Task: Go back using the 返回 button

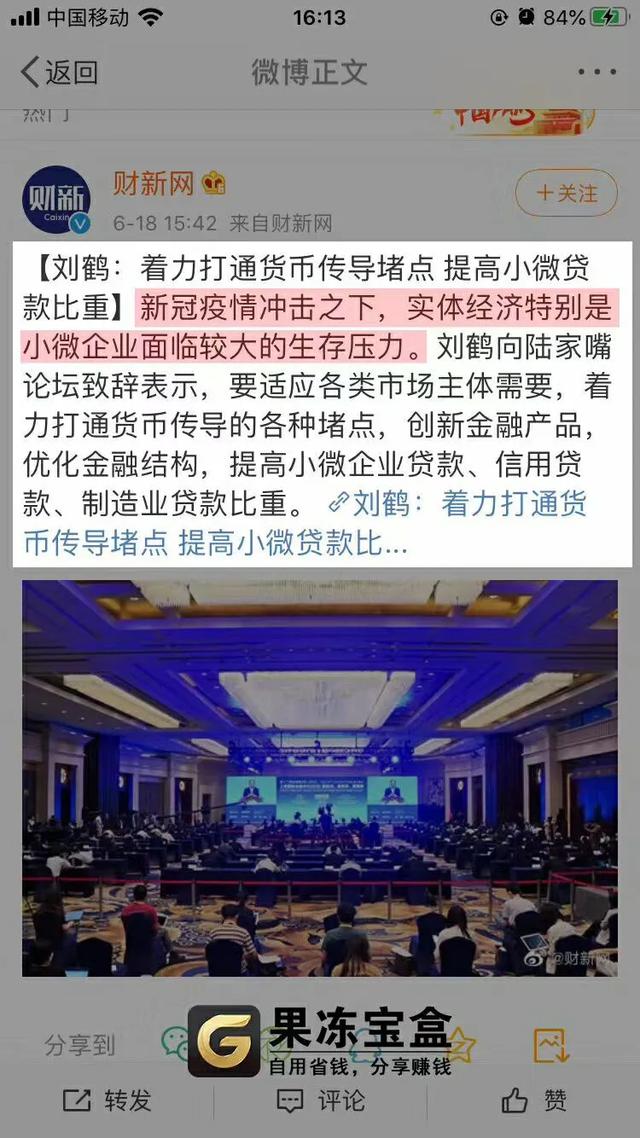Action: [x=60, y=72]
